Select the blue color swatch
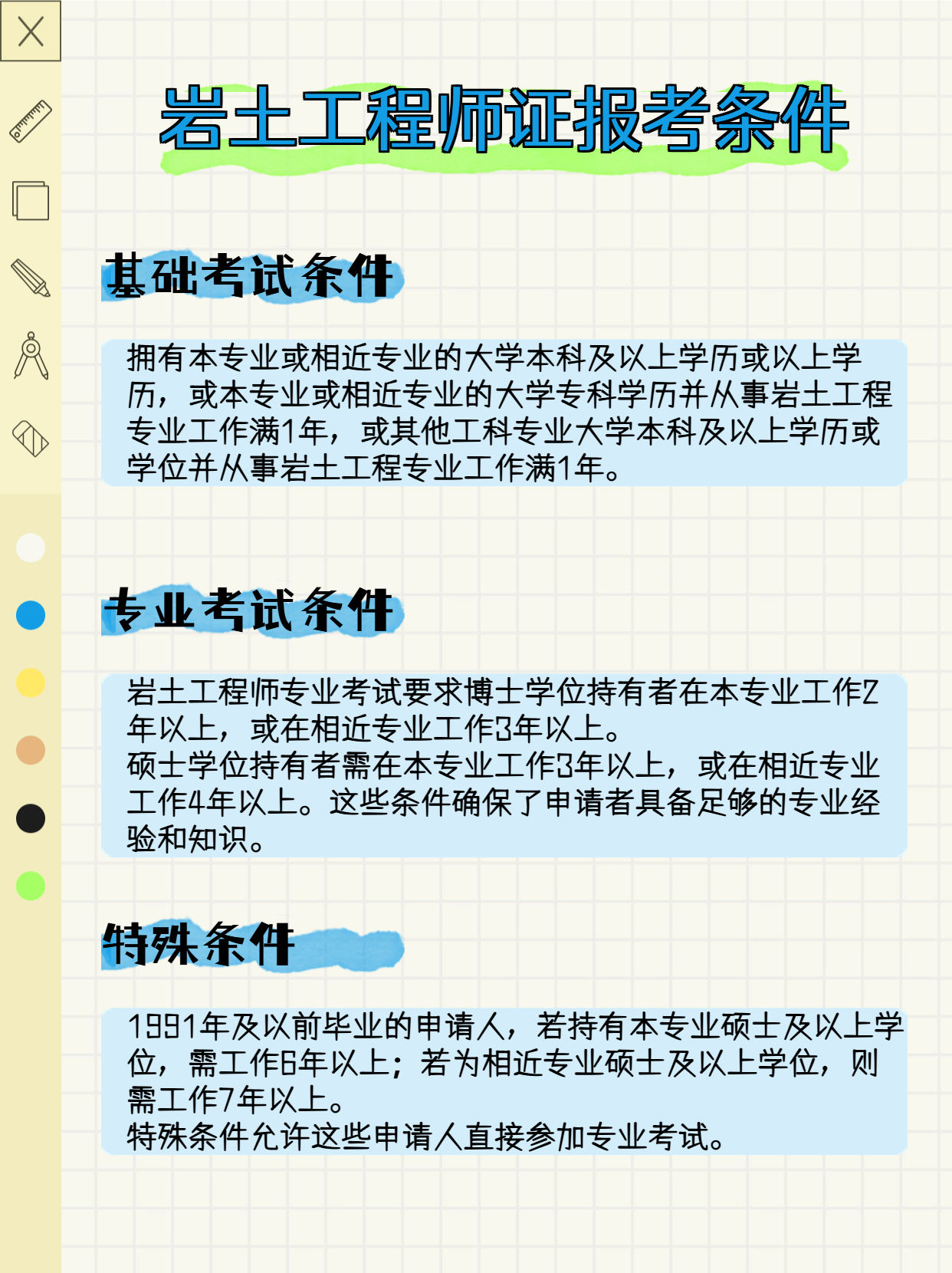This screenshot has width=952, height=1273. [29, 615]
